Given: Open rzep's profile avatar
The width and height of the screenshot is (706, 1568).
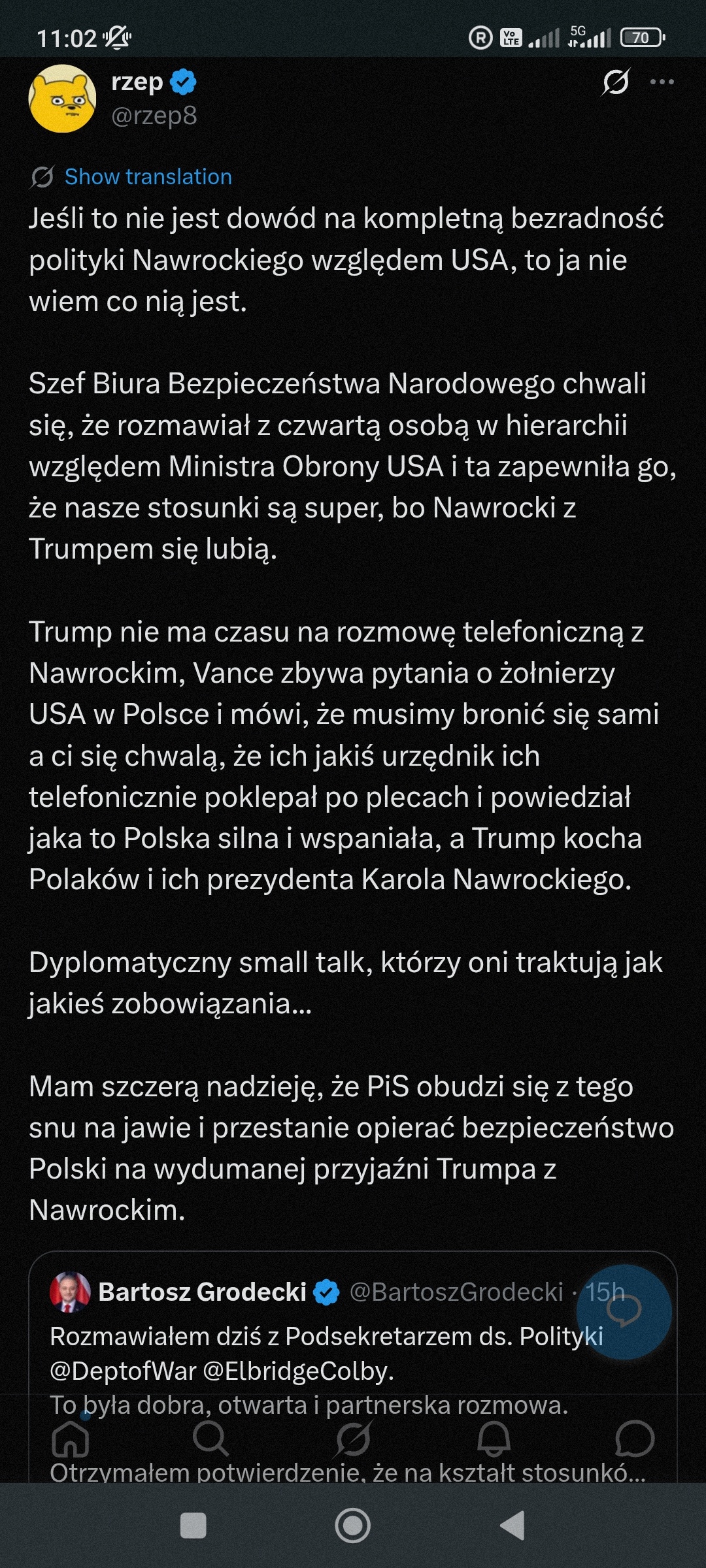Looking at the screenshot, I should [62, 99].
